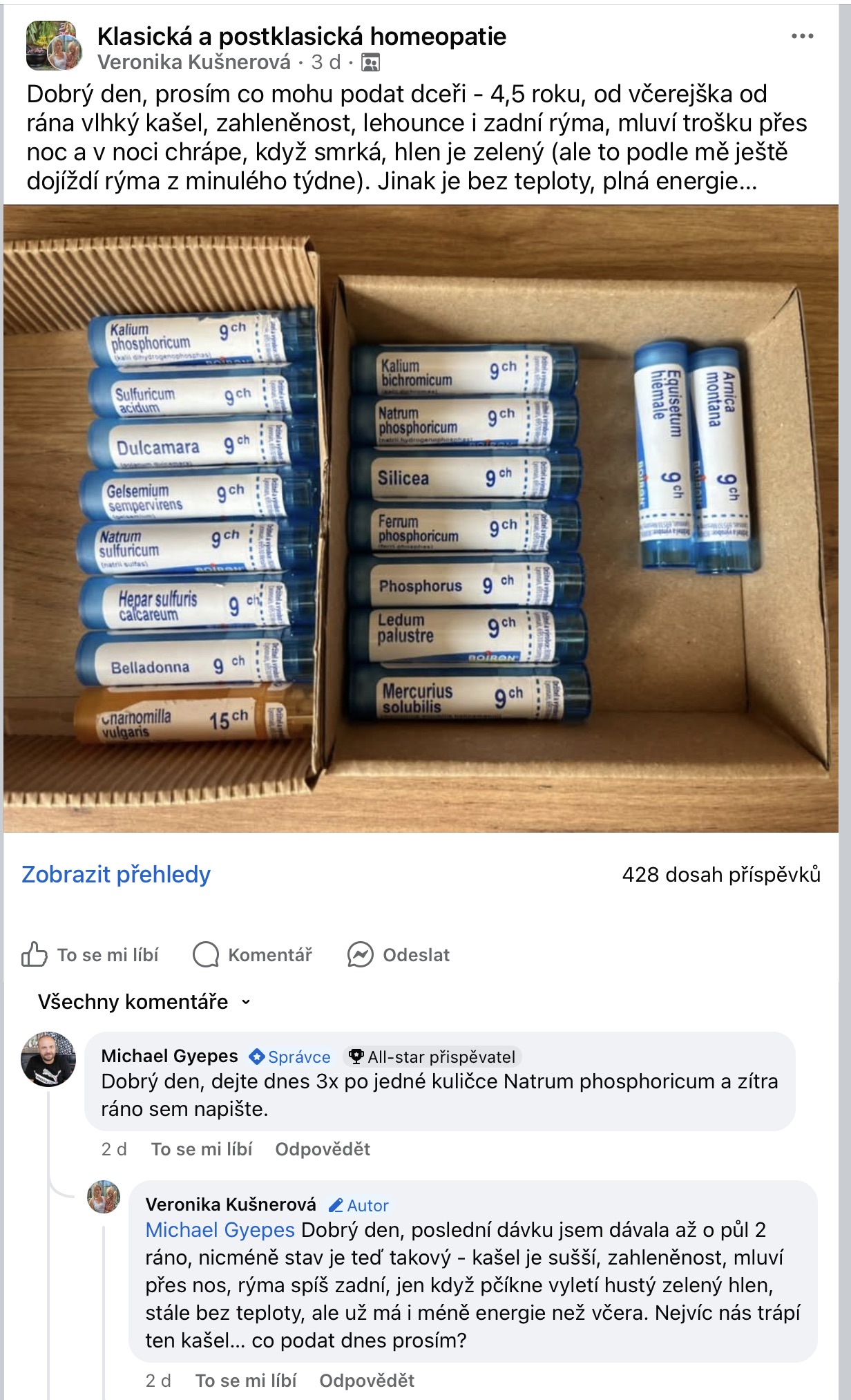Like Michael Gyepes's comment
The width and height of the screenshot is (851, 1400).
pyautogui.click(x=202, y=1149)
